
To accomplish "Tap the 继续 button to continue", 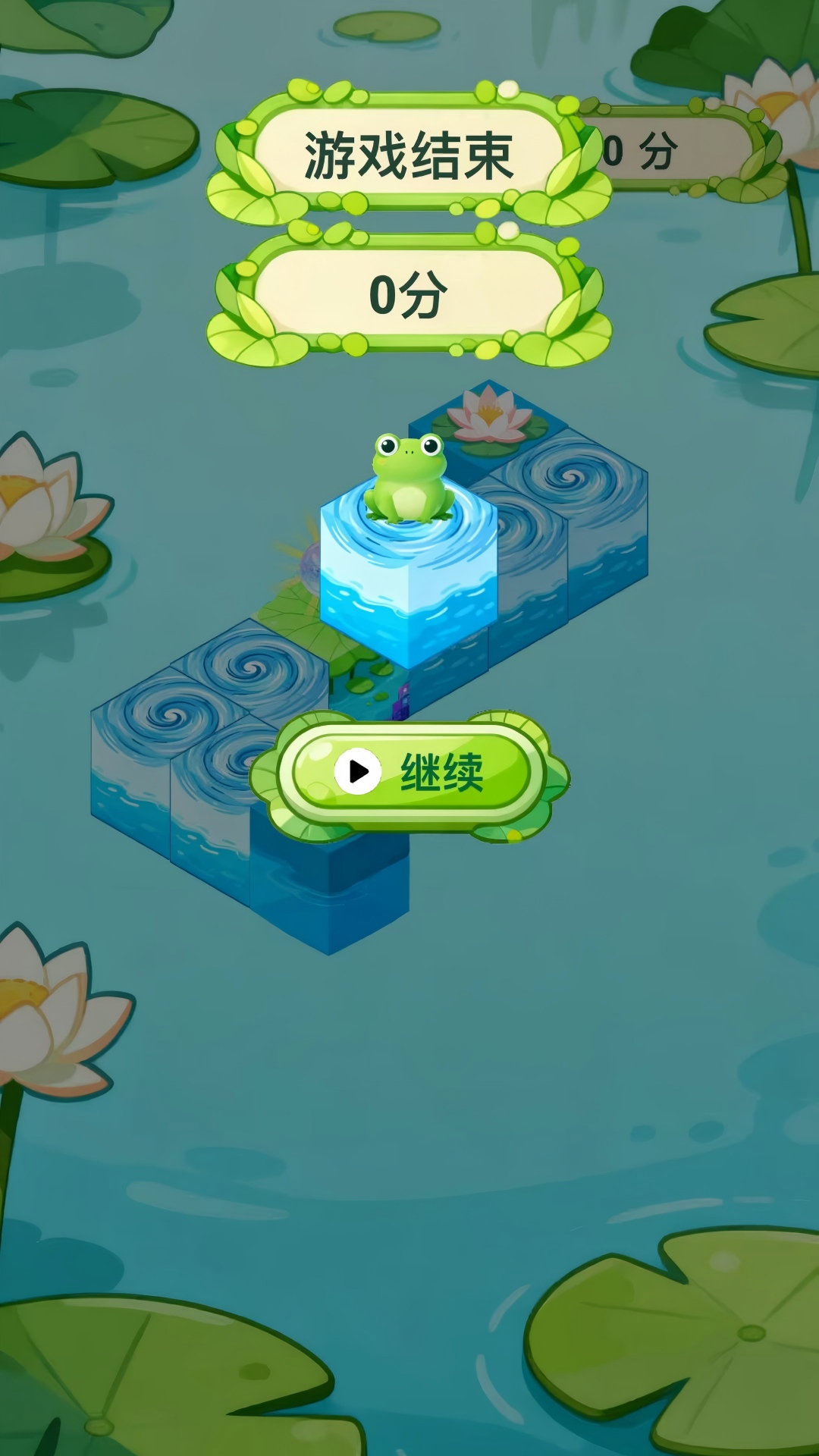I will [411, 773].
